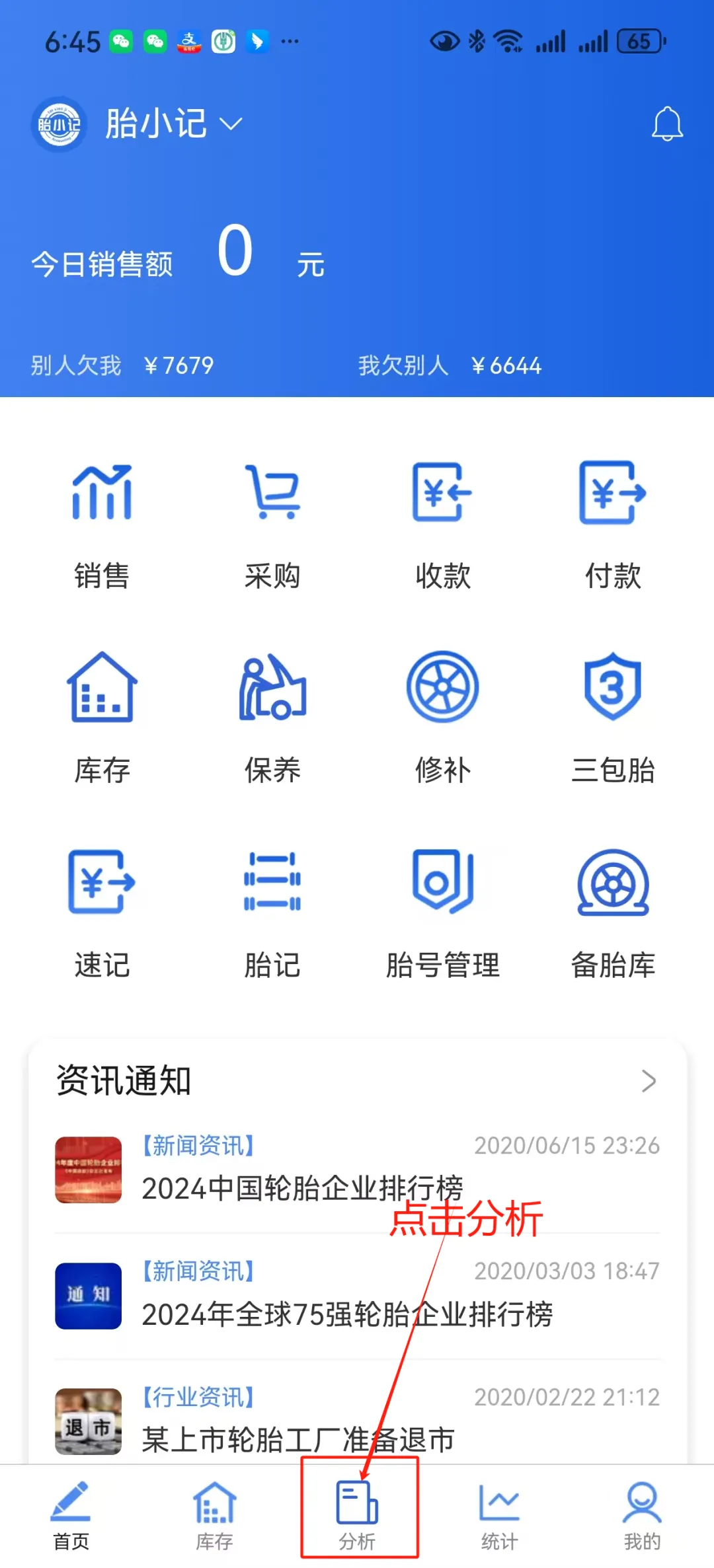This screenshot has width=714, height=1568.
Task: Open 备胎库 spare tire storage
Action: click(613, 914)
